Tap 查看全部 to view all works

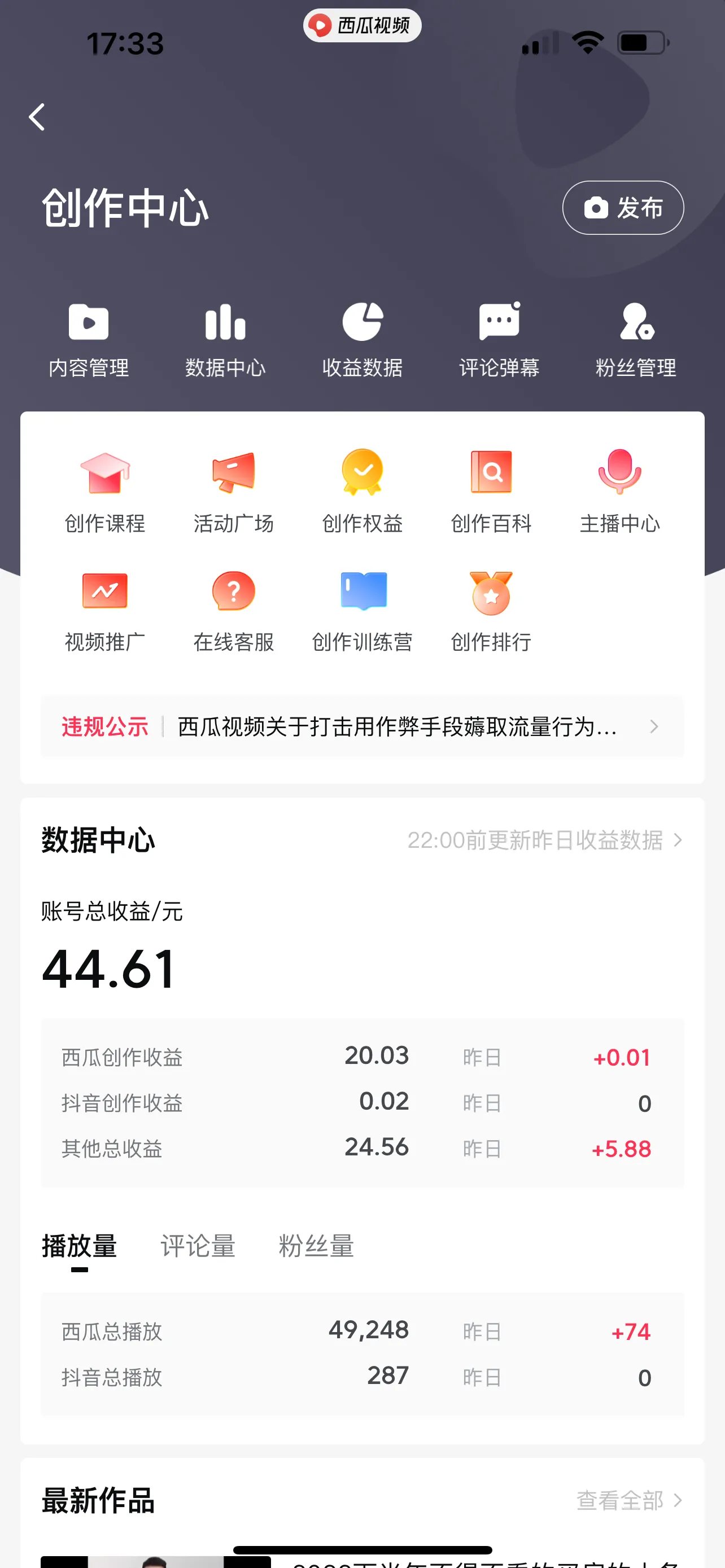tap(628, 1500)
